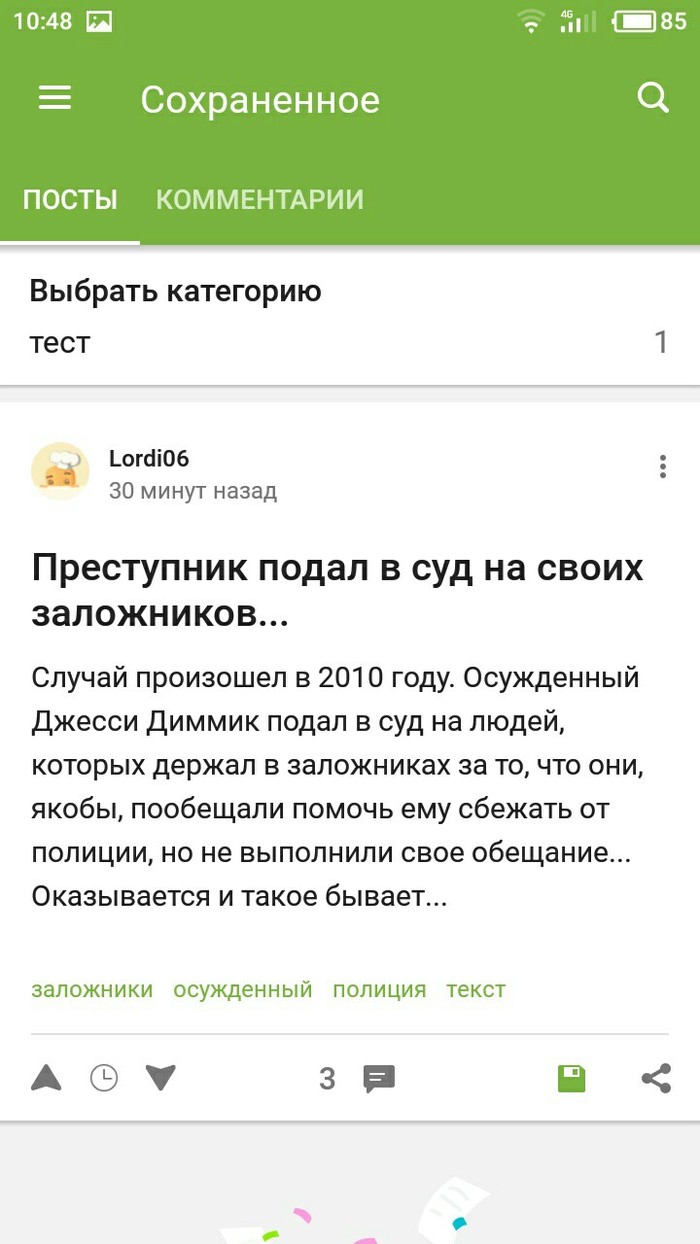Open the post "Преступник подал в суд"

click(337, 590)
